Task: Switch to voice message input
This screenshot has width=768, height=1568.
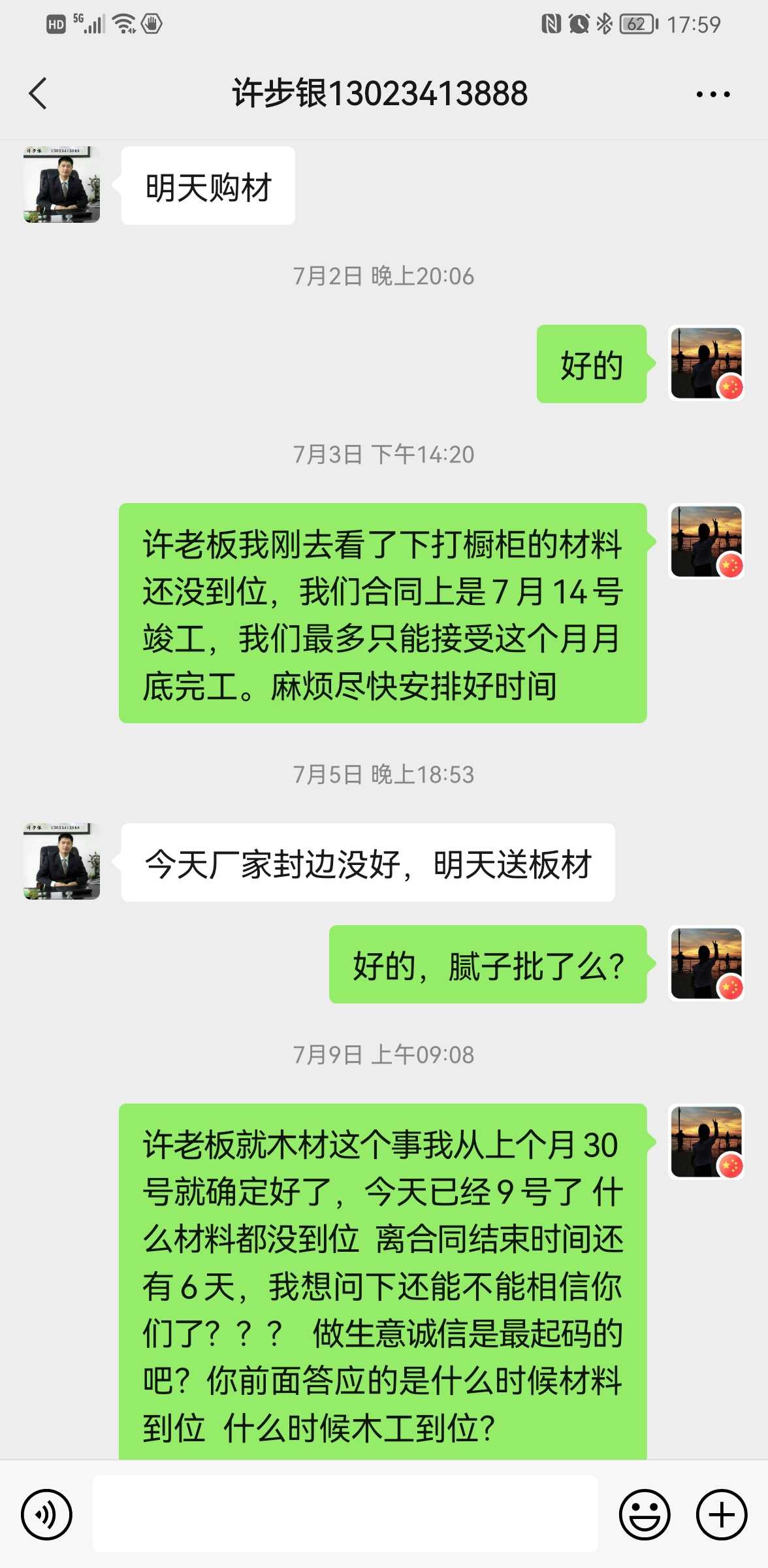Action: click(x=46, y=1514)
